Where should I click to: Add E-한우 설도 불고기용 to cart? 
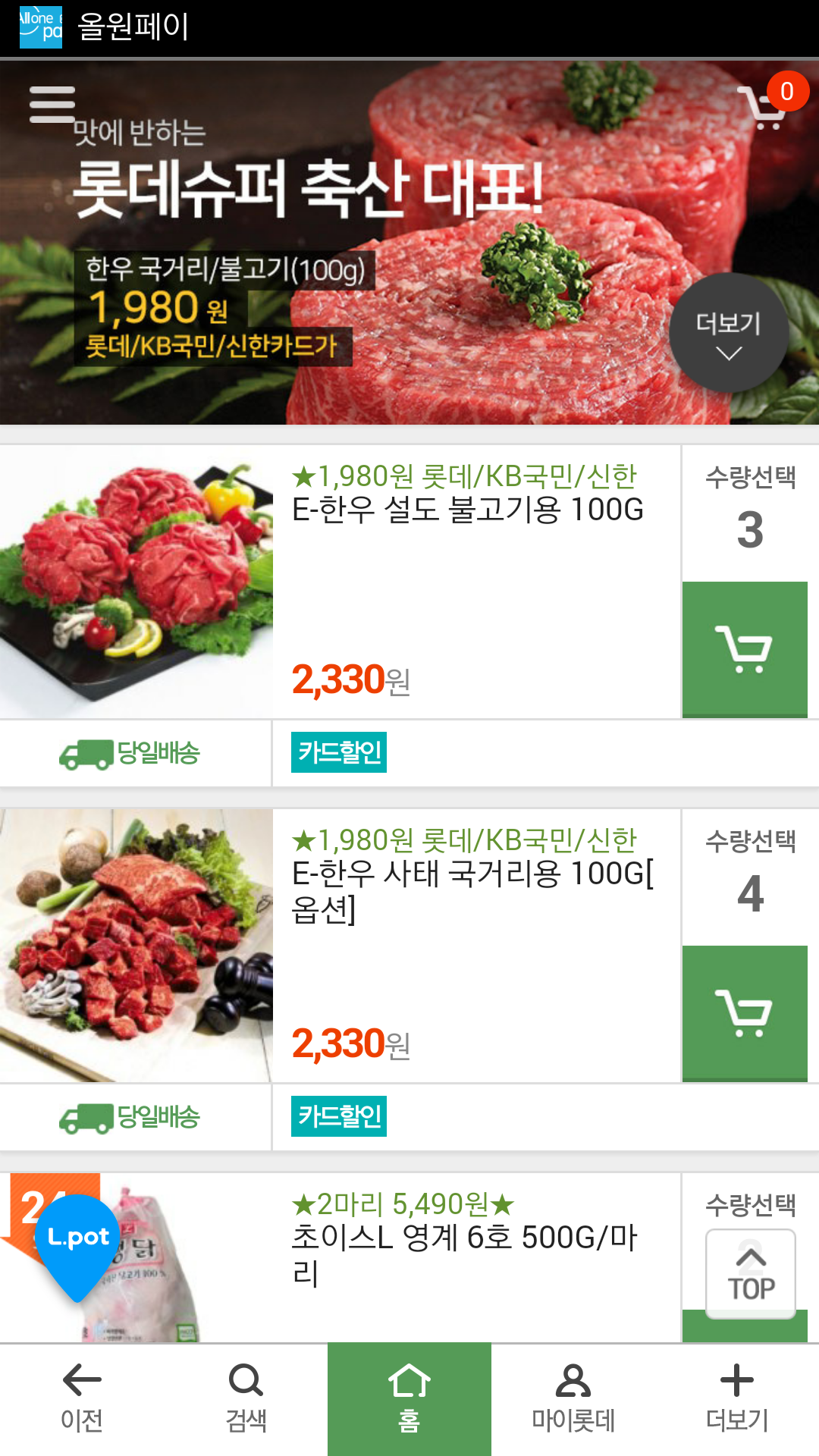[745, 649]
